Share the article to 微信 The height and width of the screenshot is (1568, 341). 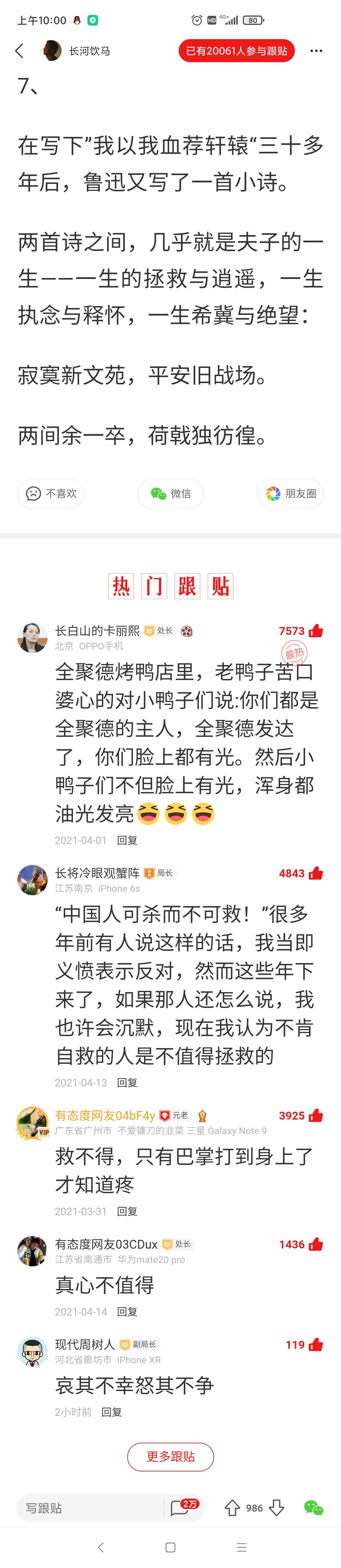170,494
